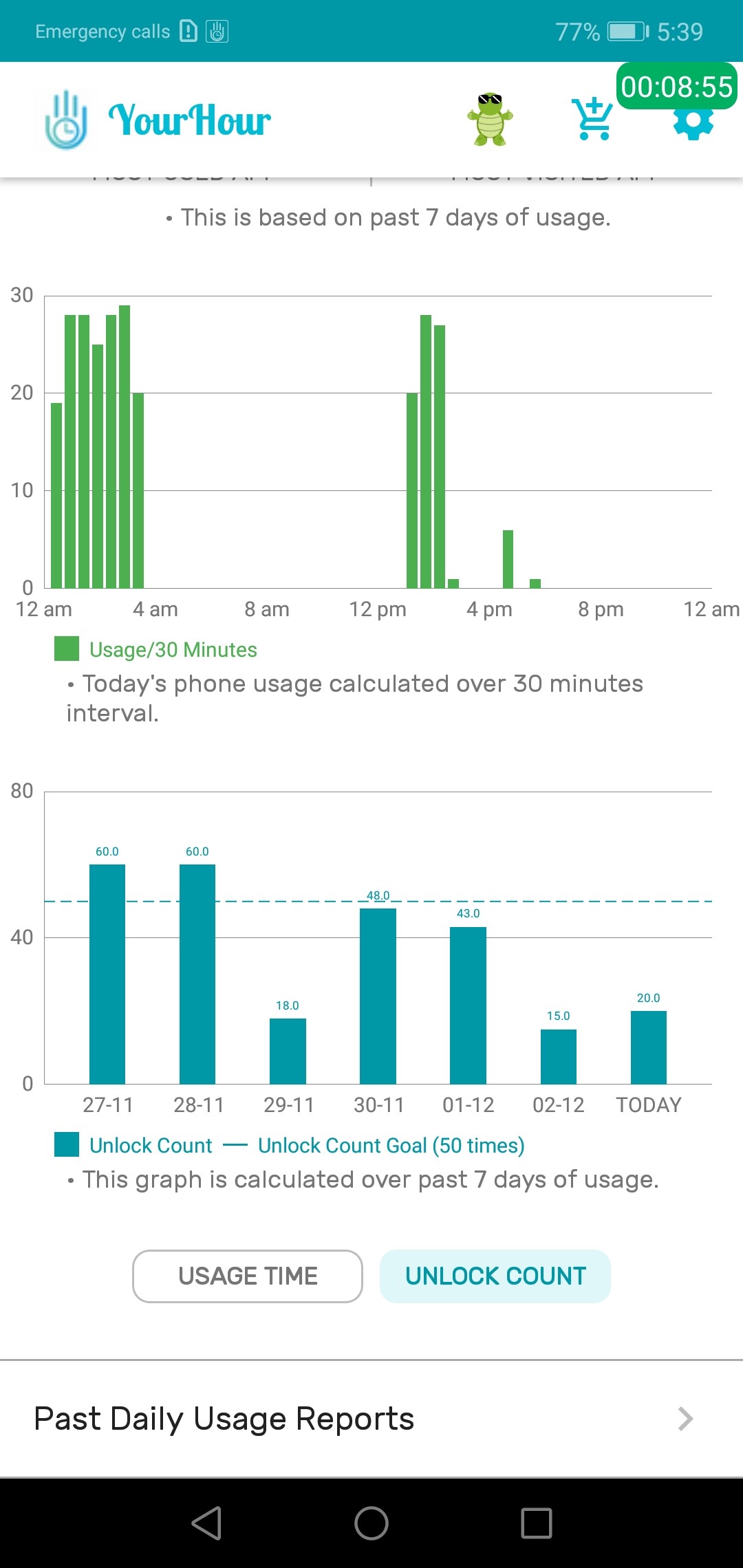
Task: Tap Past Daily Usage Reports title
Action: 224,1418
